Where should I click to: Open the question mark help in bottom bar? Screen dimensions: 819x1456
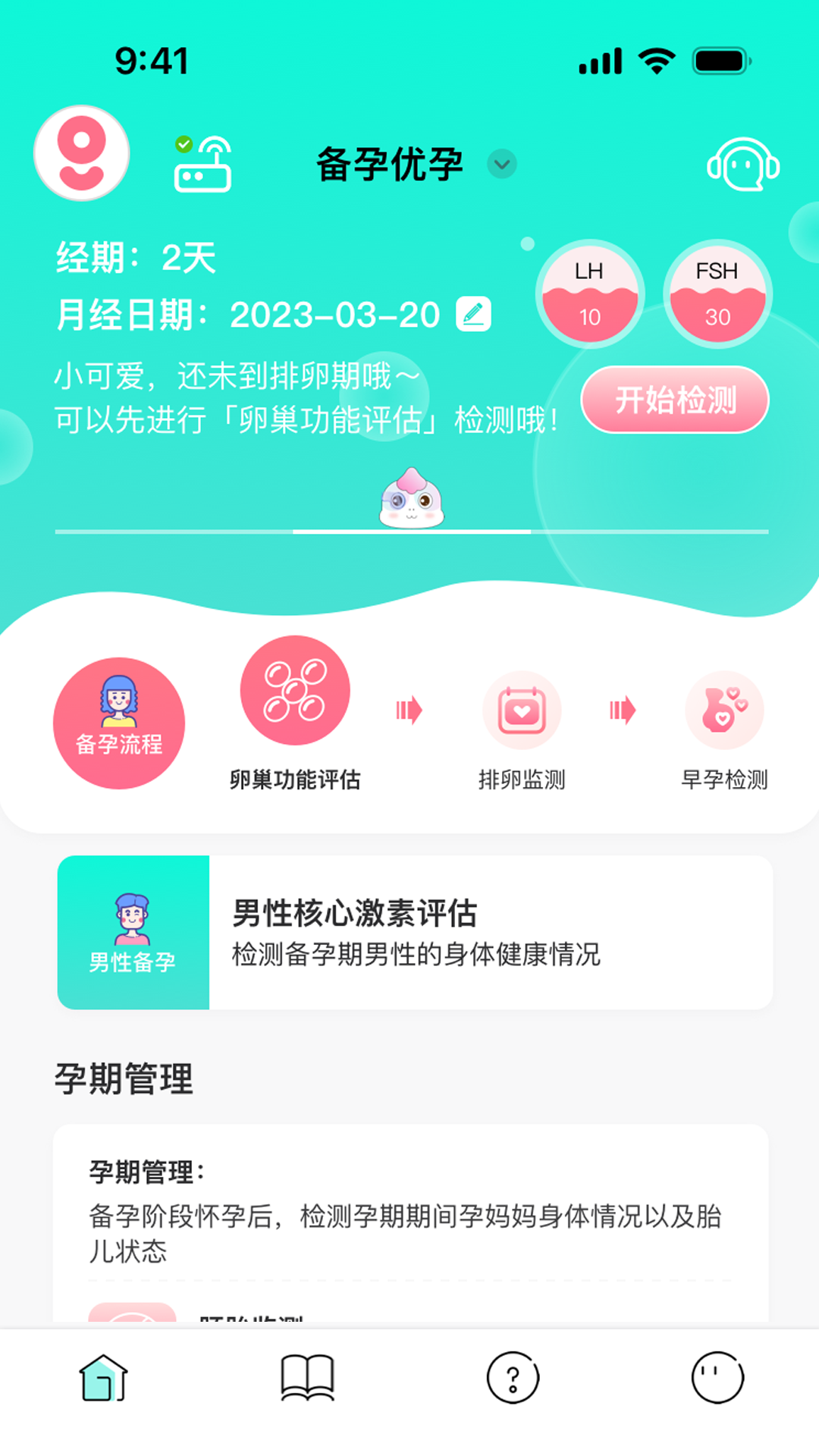512,1380
